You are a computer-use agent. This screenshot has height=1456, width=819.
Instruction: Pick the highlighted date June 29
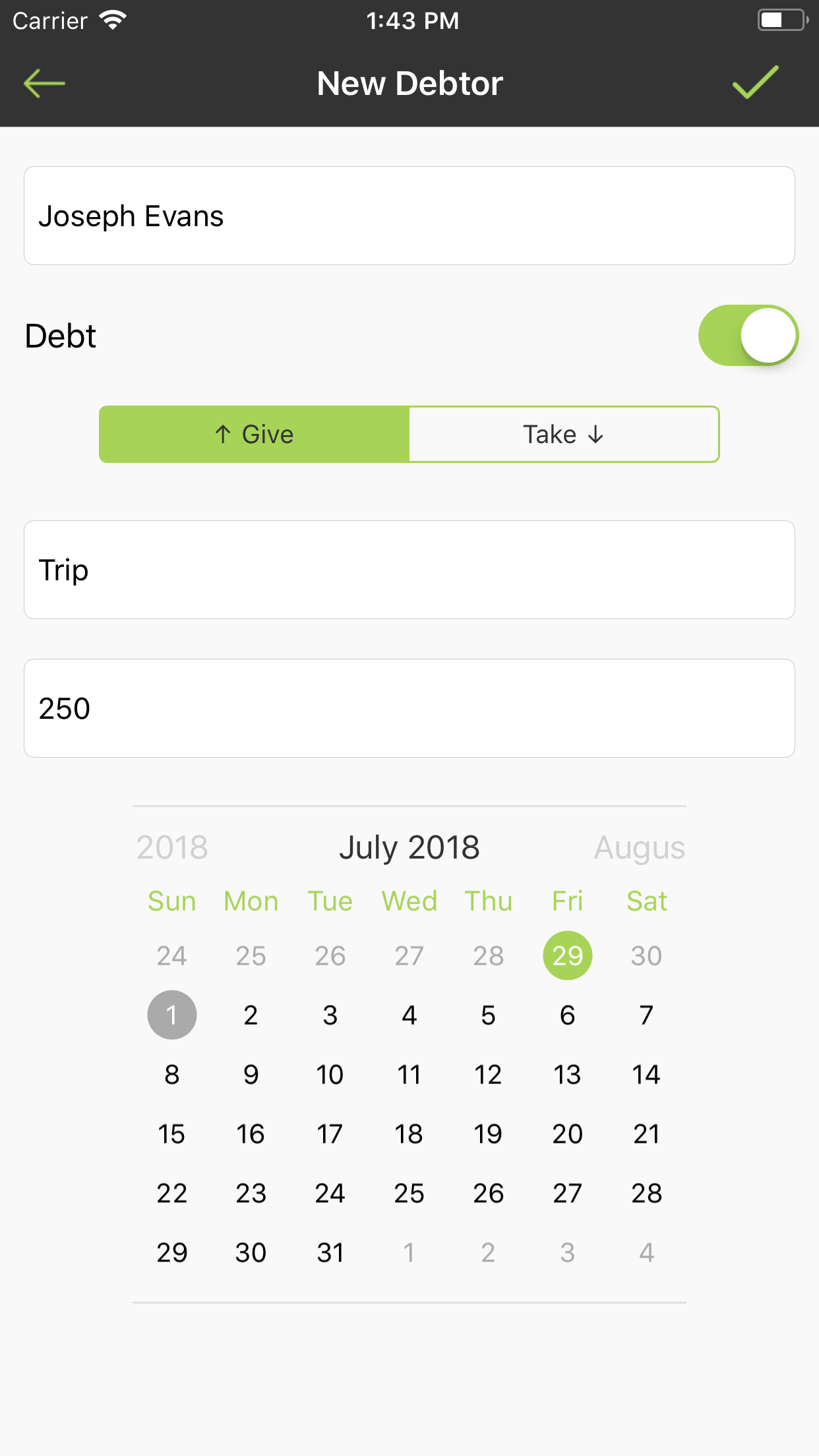pos(567,955)
